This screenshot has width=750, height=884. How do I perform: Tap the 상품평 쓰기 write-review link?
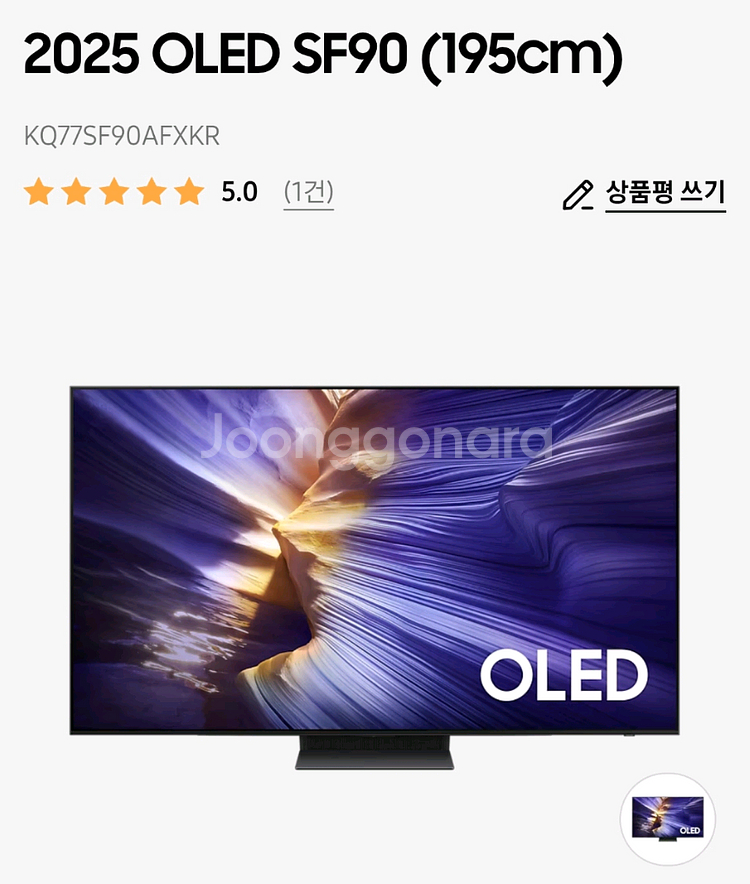tap(664, 193)
